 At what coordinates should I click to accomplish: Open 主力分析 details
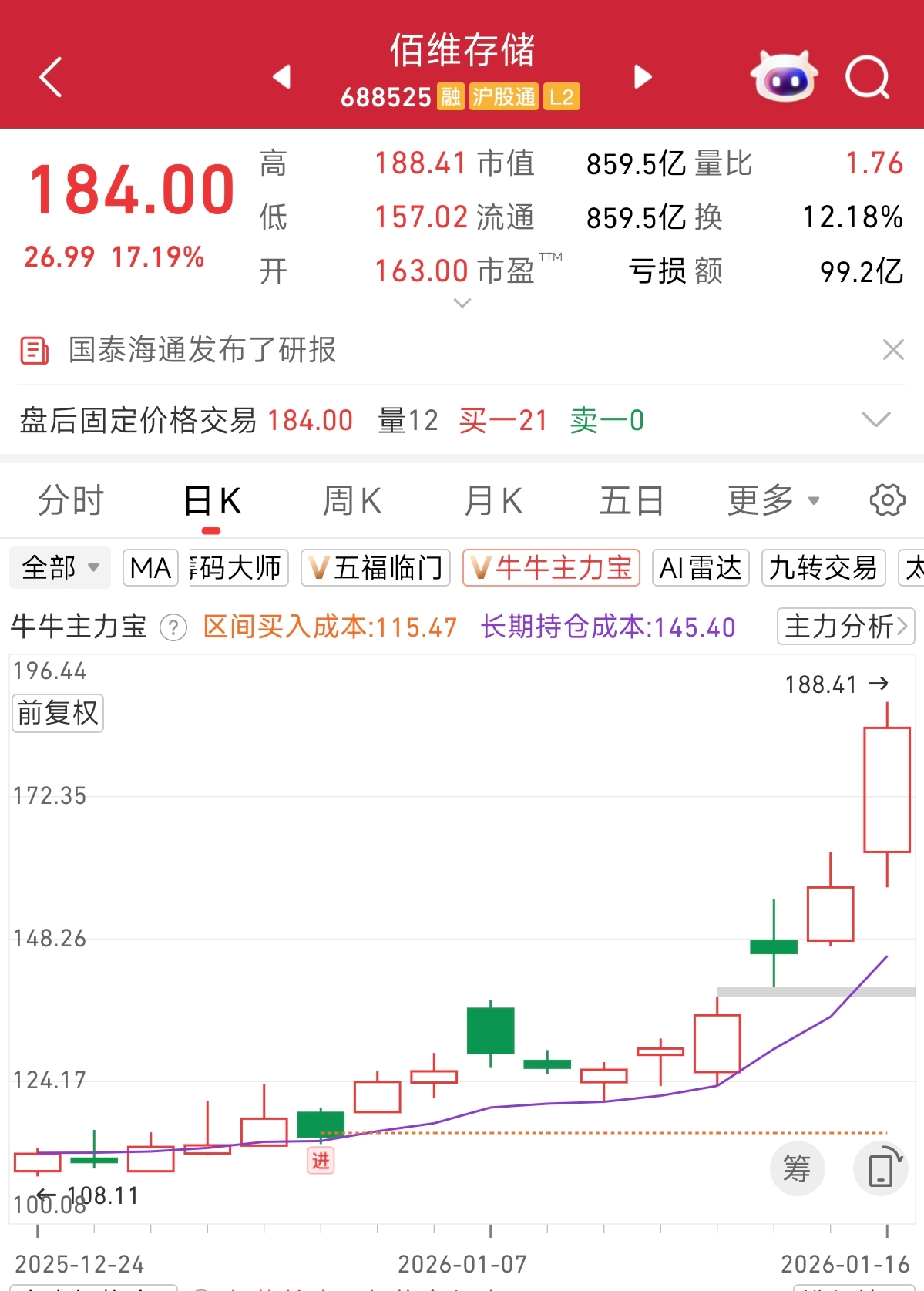pyautogui.click(x=845, y=627)
